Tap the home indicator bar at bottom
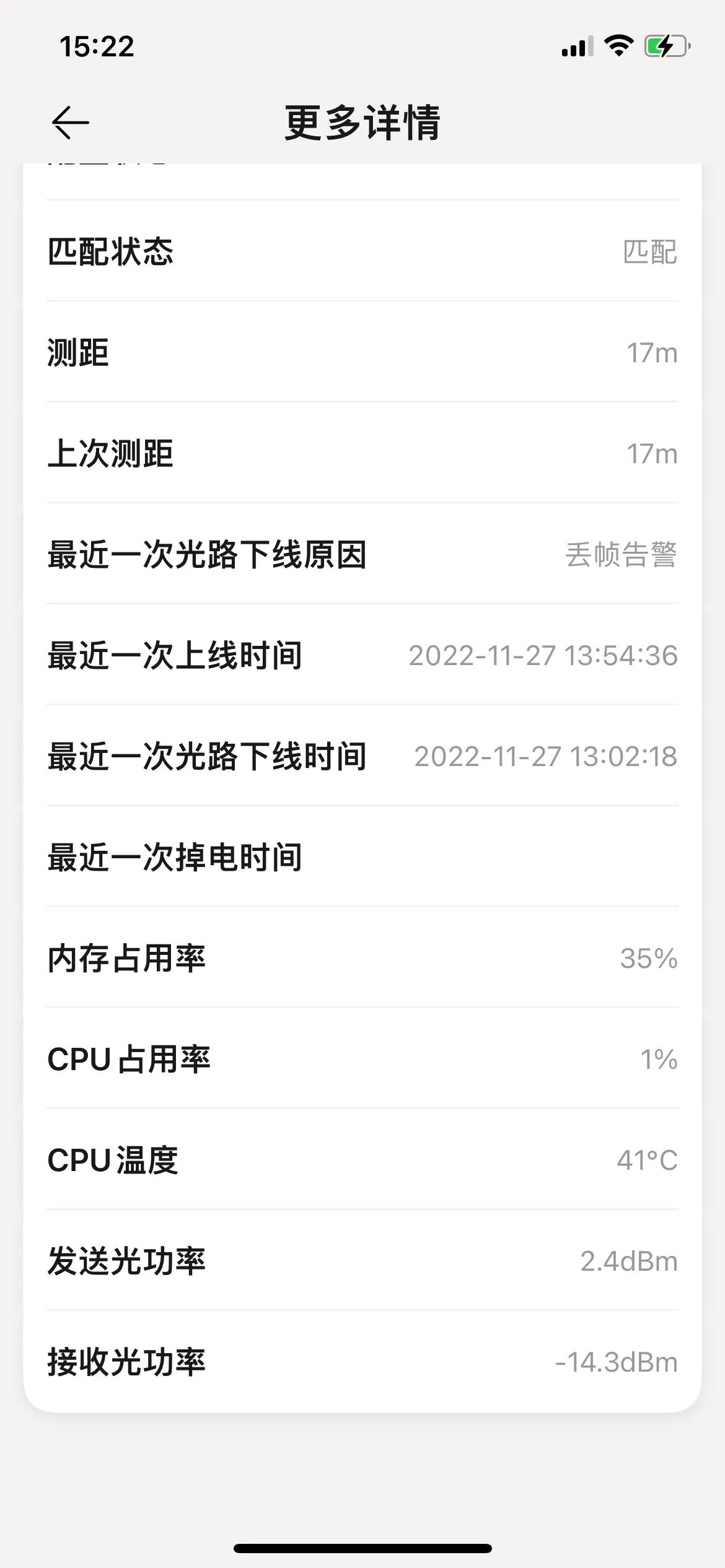Image resolution: width=725 pixels, height=1568 pixels. 362,1549
